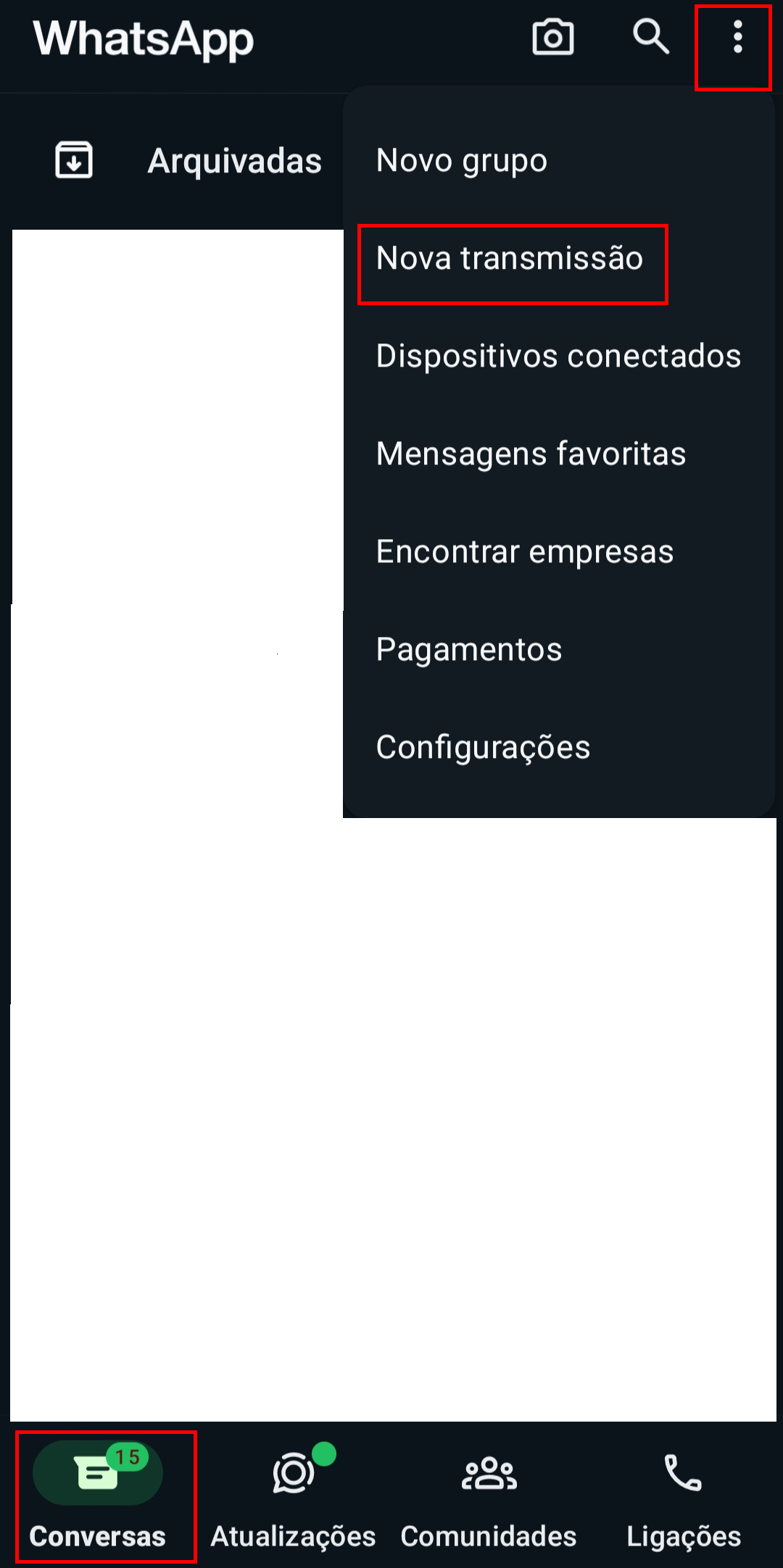Open Pagamentos
783x1568 pixels.
point(469,649)
